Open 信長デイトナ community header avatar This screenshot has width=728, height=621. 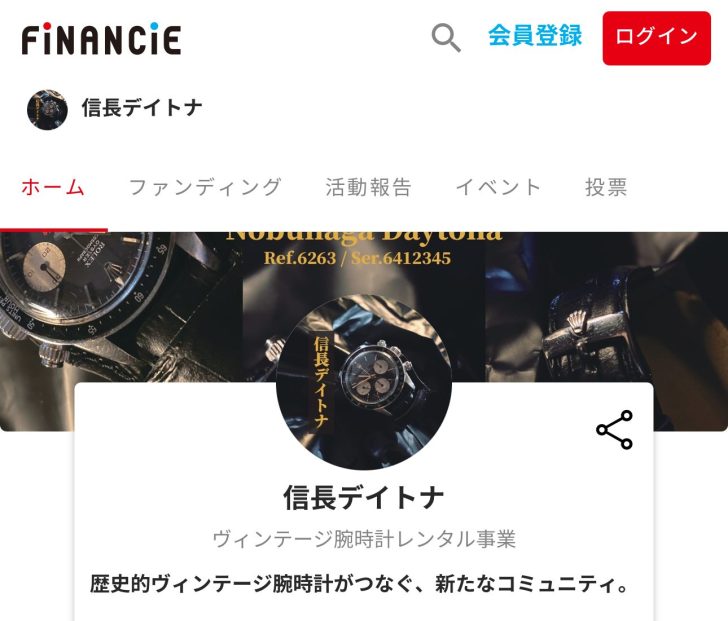(47, 108)
